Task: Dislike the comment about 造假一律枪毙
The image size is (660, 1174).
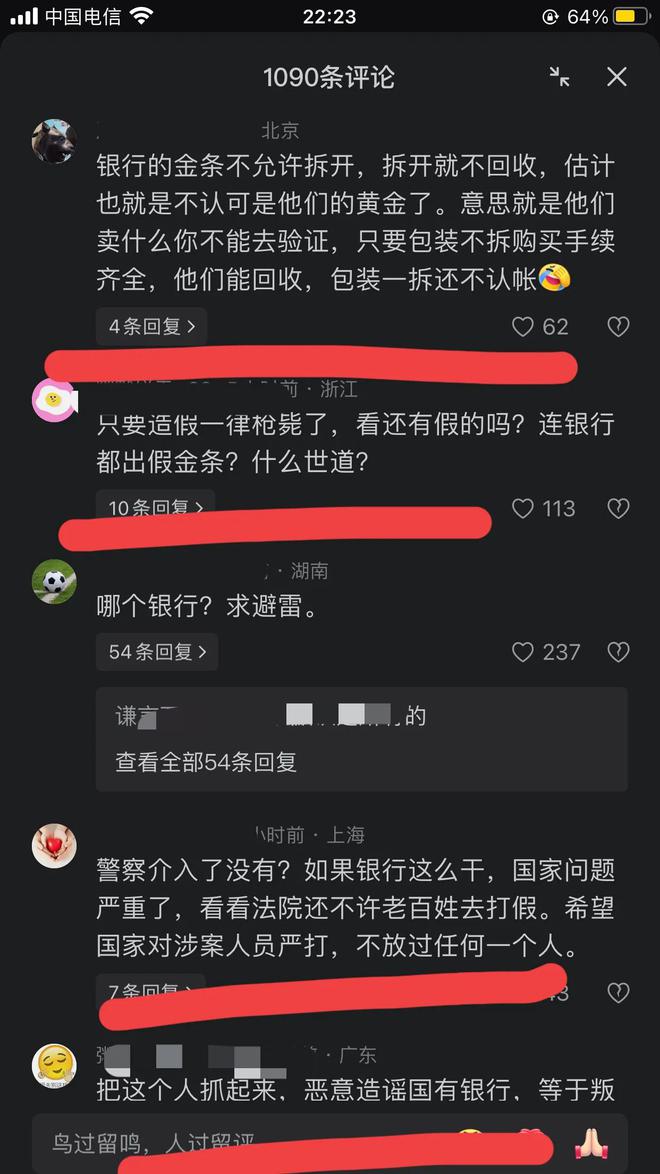Action: click(x=618, y=509)
